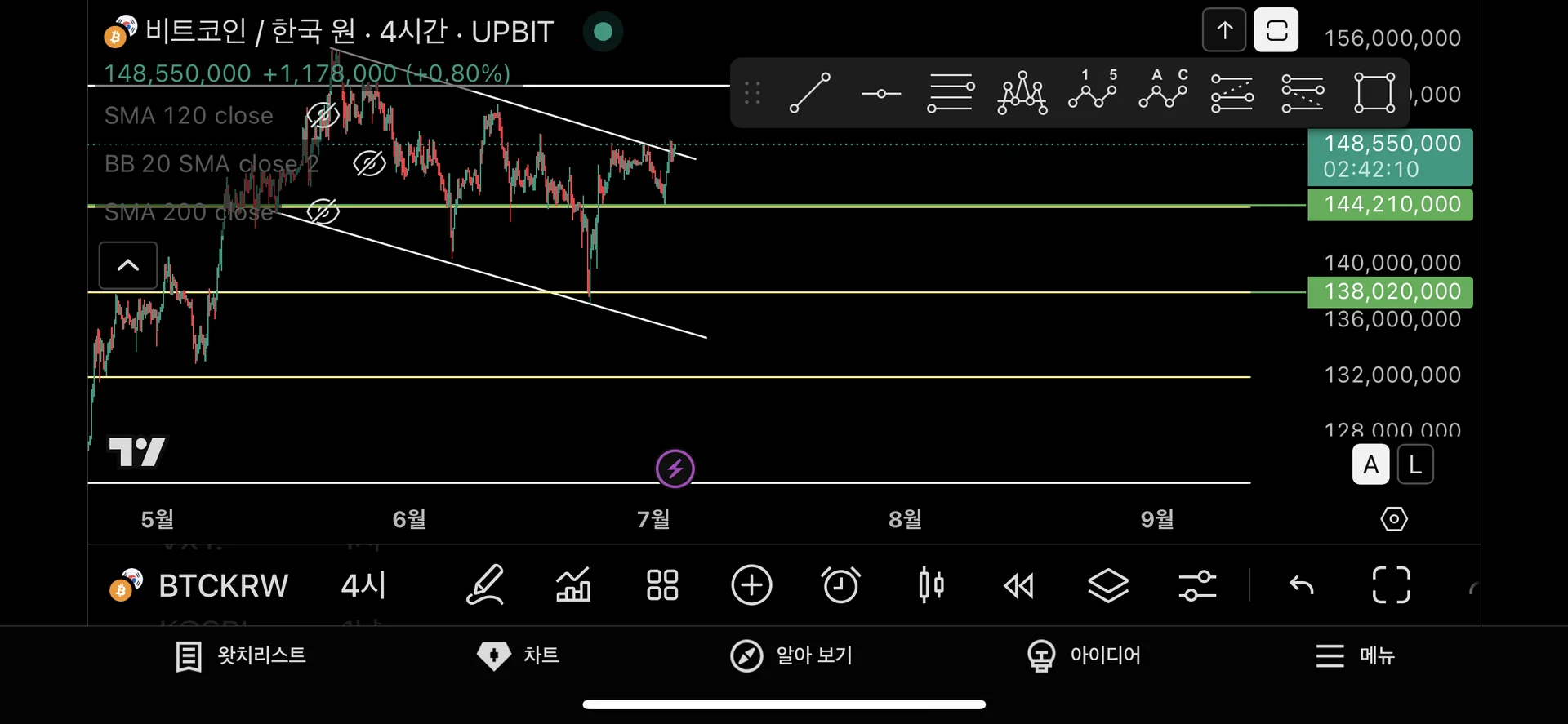1568x724 pixels.
Task: Change the 4시 chart interval
Action: pos(363,585)
